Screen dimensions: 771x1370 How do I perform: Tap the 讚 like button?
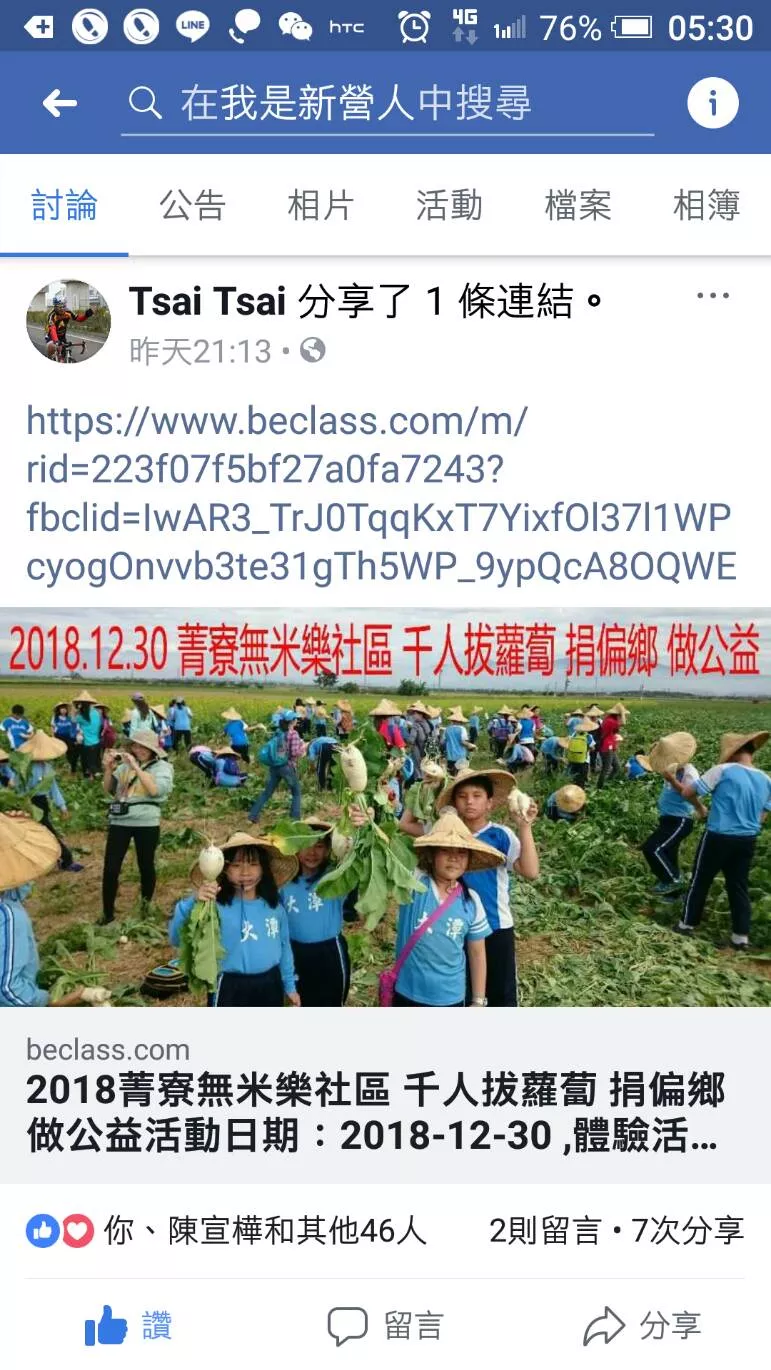[128, 1326]
